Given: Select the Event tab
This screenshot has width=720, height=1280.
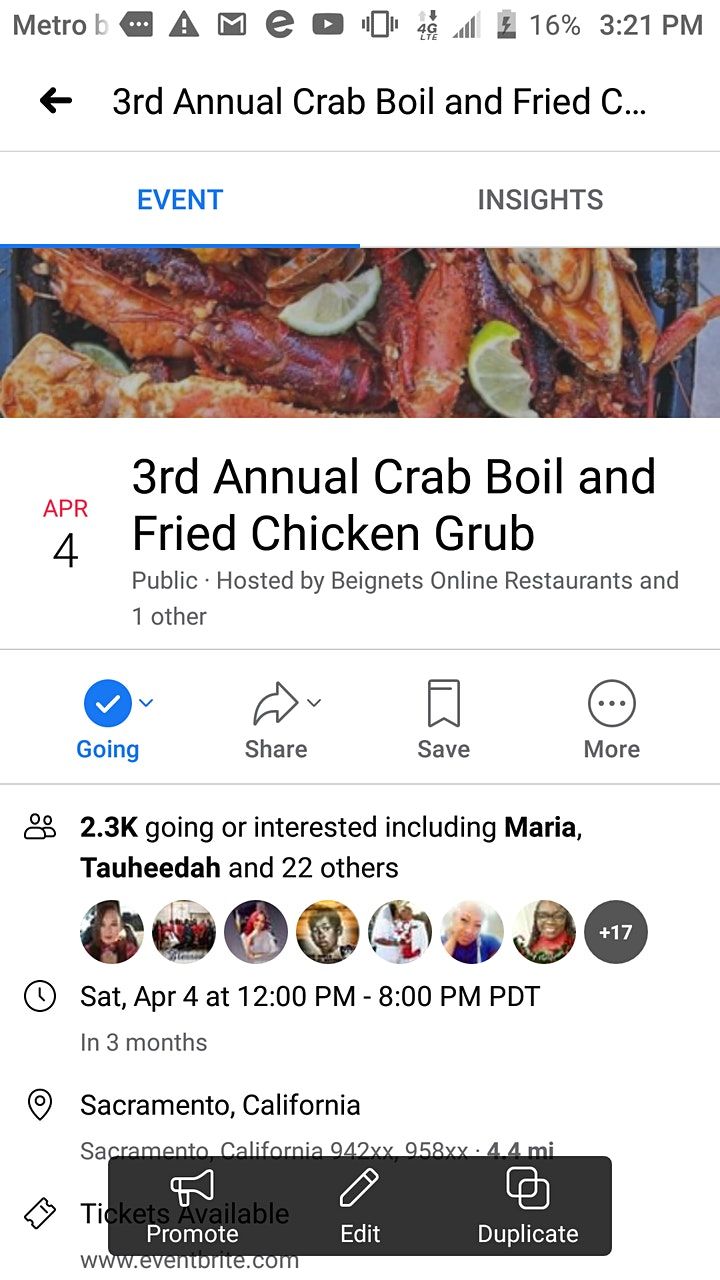Looking at the screenshot, I should 180,200.
